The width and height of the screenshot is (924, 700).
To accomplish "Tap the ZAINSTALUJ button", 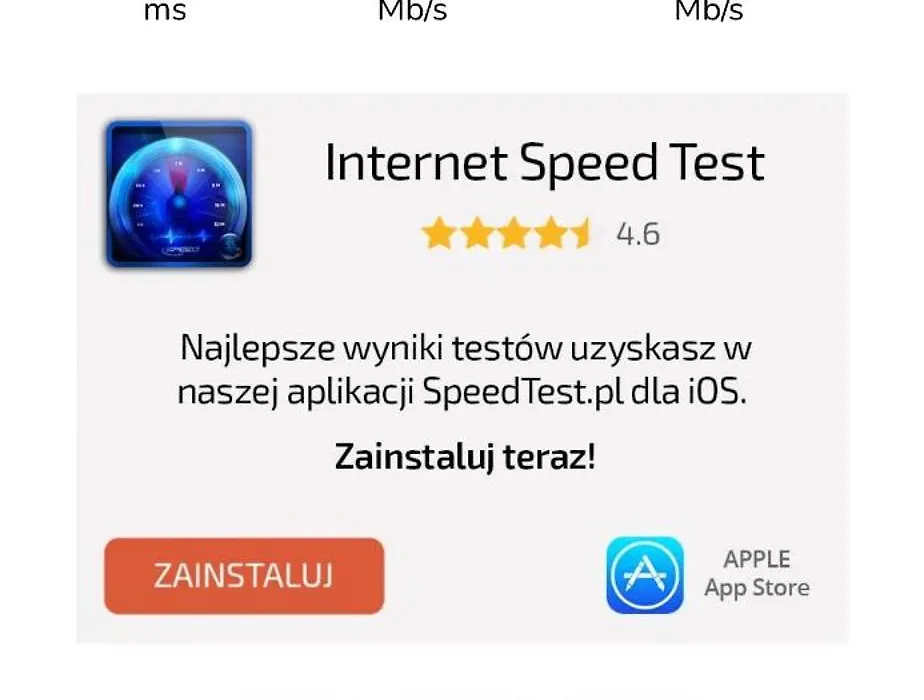I will coord(243,576).
